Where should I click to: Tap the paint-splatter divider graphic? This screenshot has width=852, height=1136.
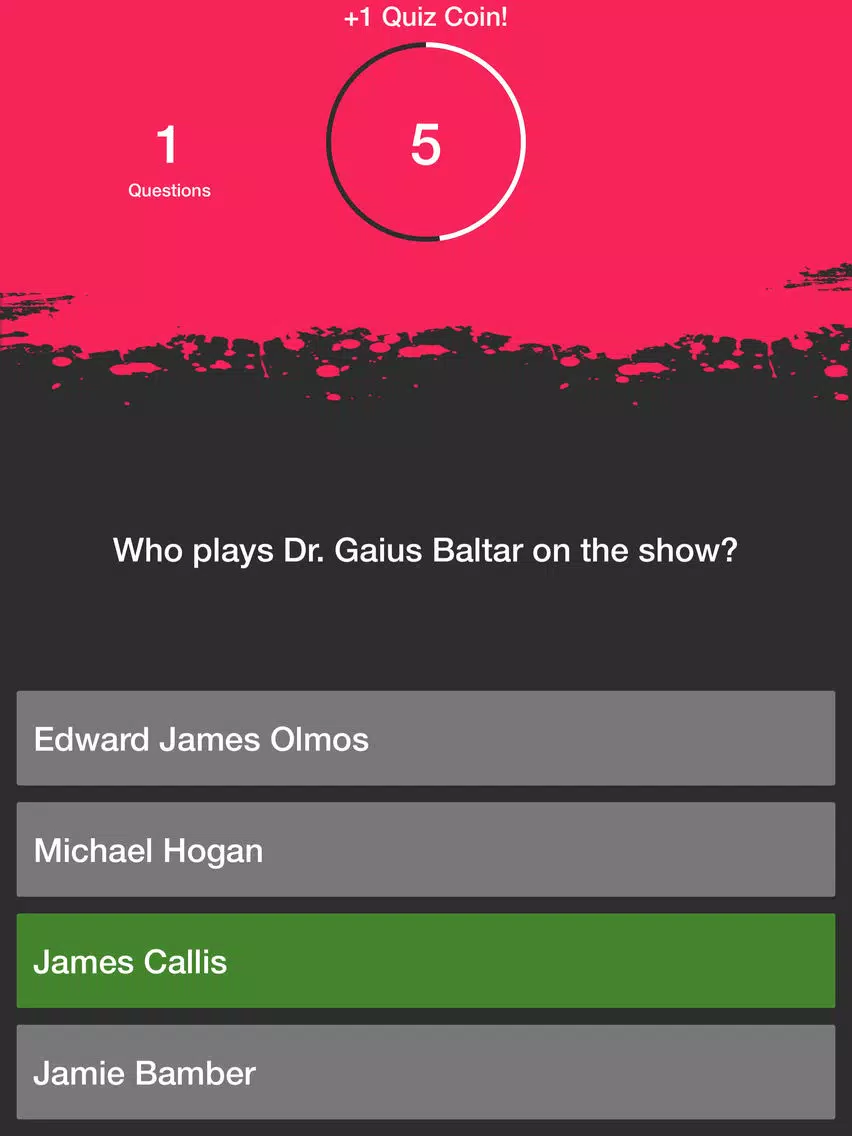click(x=426, y=330)
